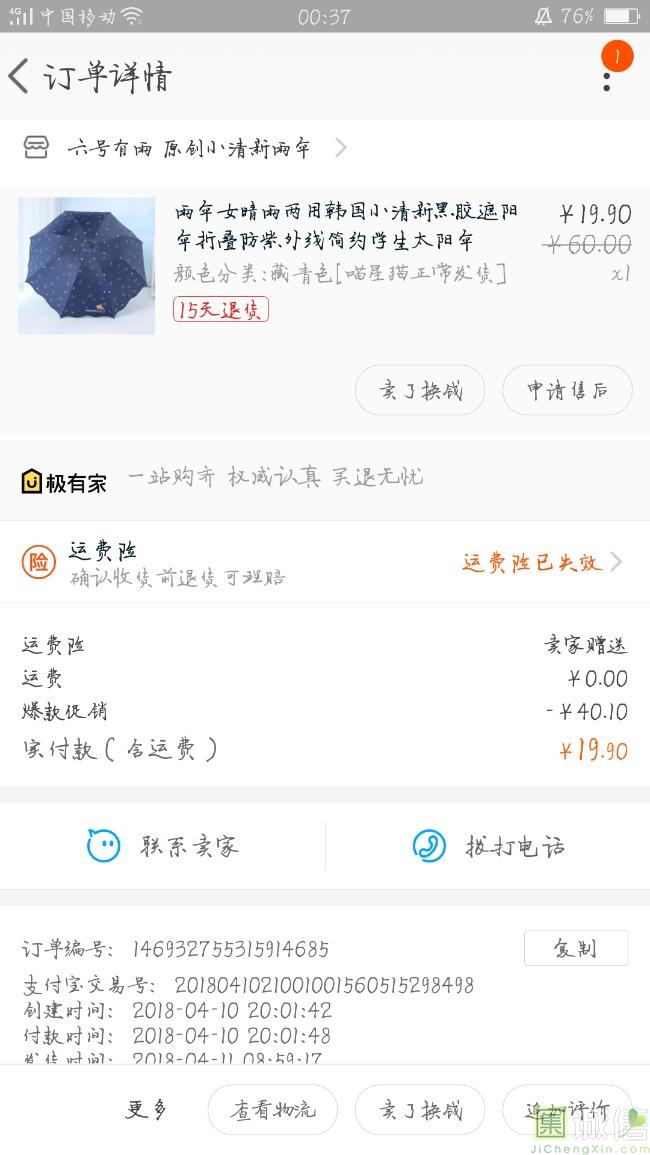Copy the order number with 复制
This screenshot has height=1155, width=650.
[575, 948]
